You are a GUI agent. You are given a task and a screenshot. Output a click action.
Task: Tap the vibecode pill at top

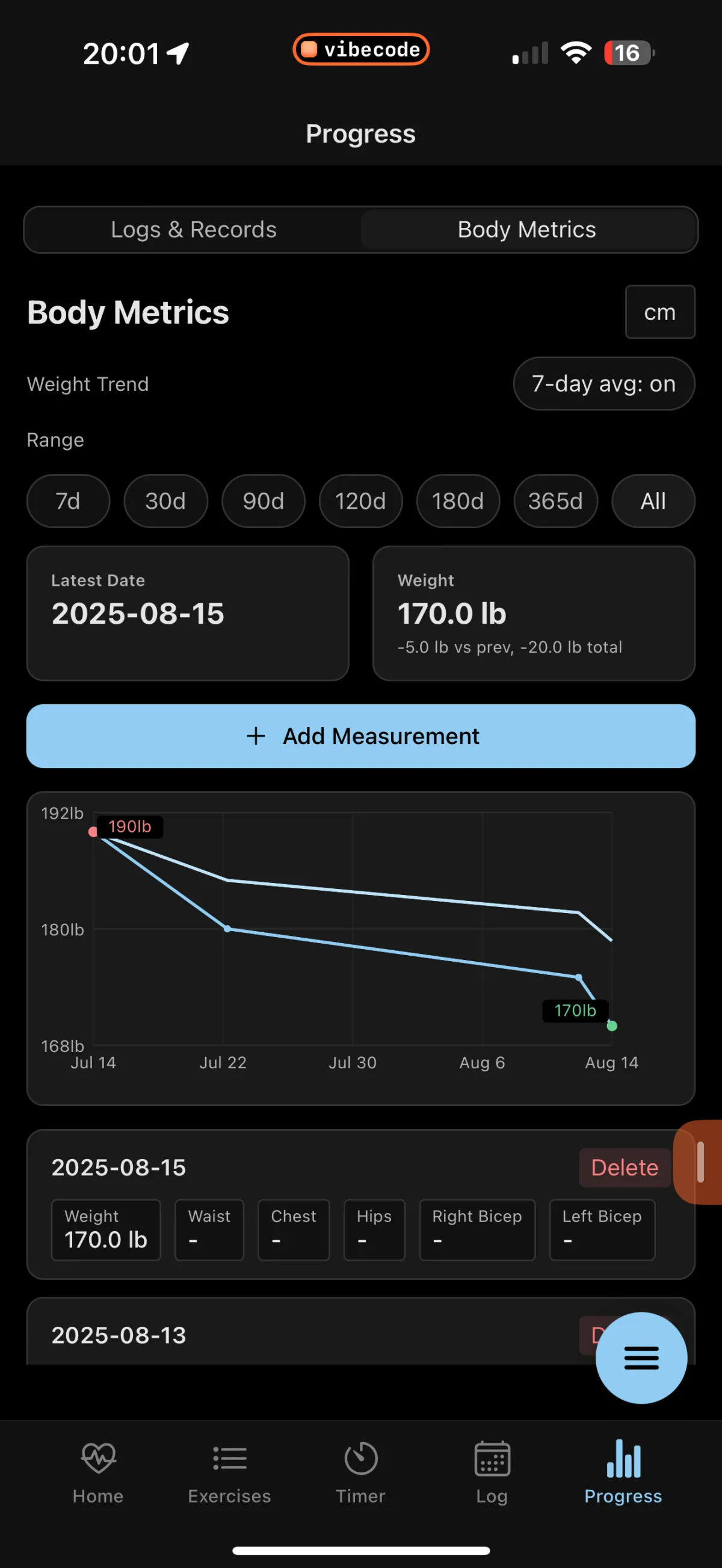click(361, 49)
